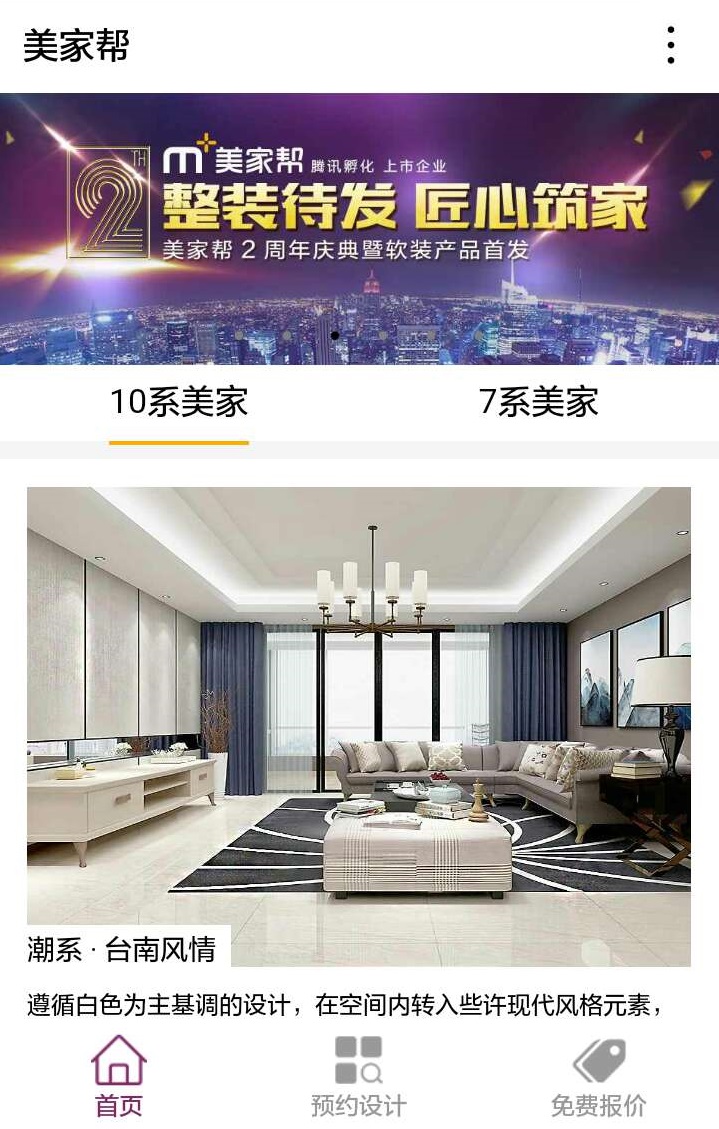Open the 免费报价 tab
This screenshot has width=719, height=1129.
pos(599,1077)
